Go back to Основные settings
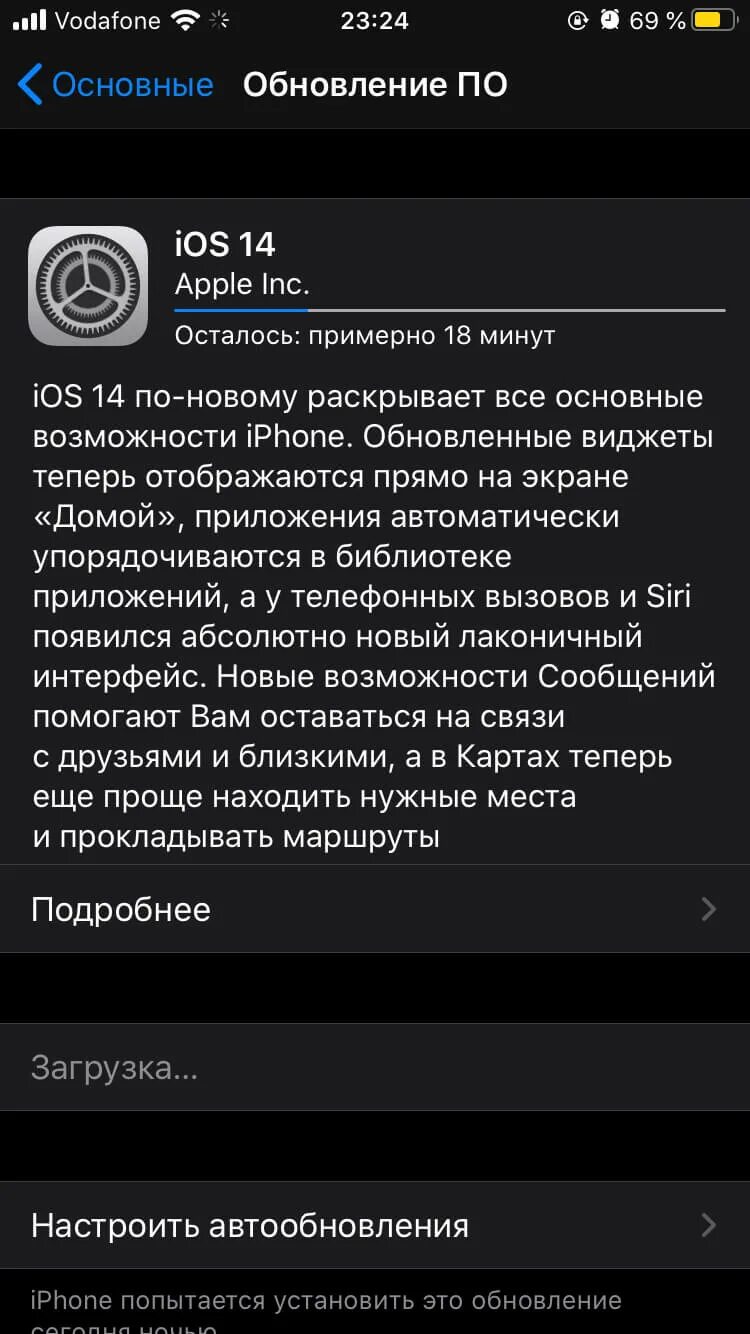 (x=116, y=85)
